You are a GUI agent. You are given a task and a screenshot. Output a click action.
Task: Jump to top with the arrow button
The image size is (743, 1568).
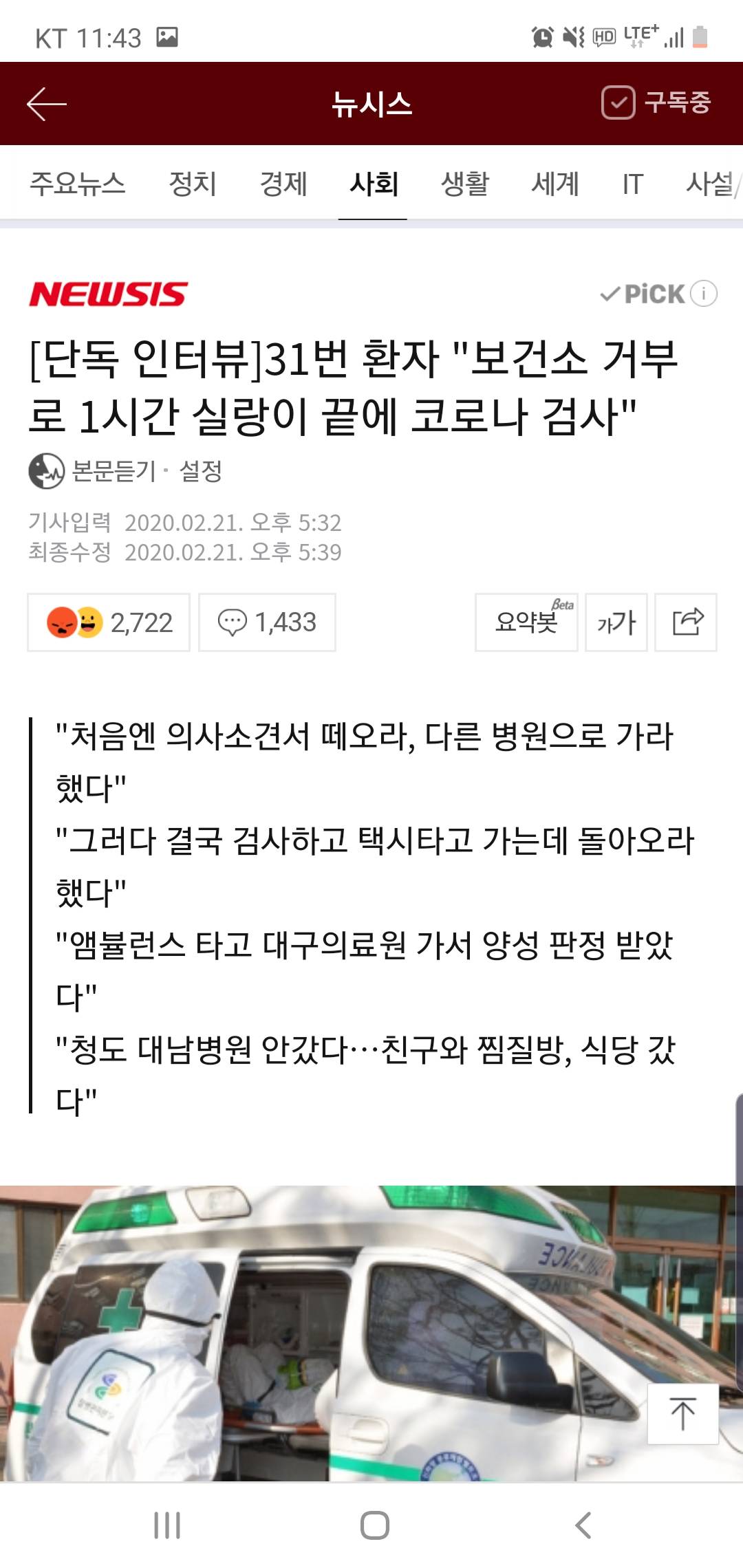pos(682,1414)
